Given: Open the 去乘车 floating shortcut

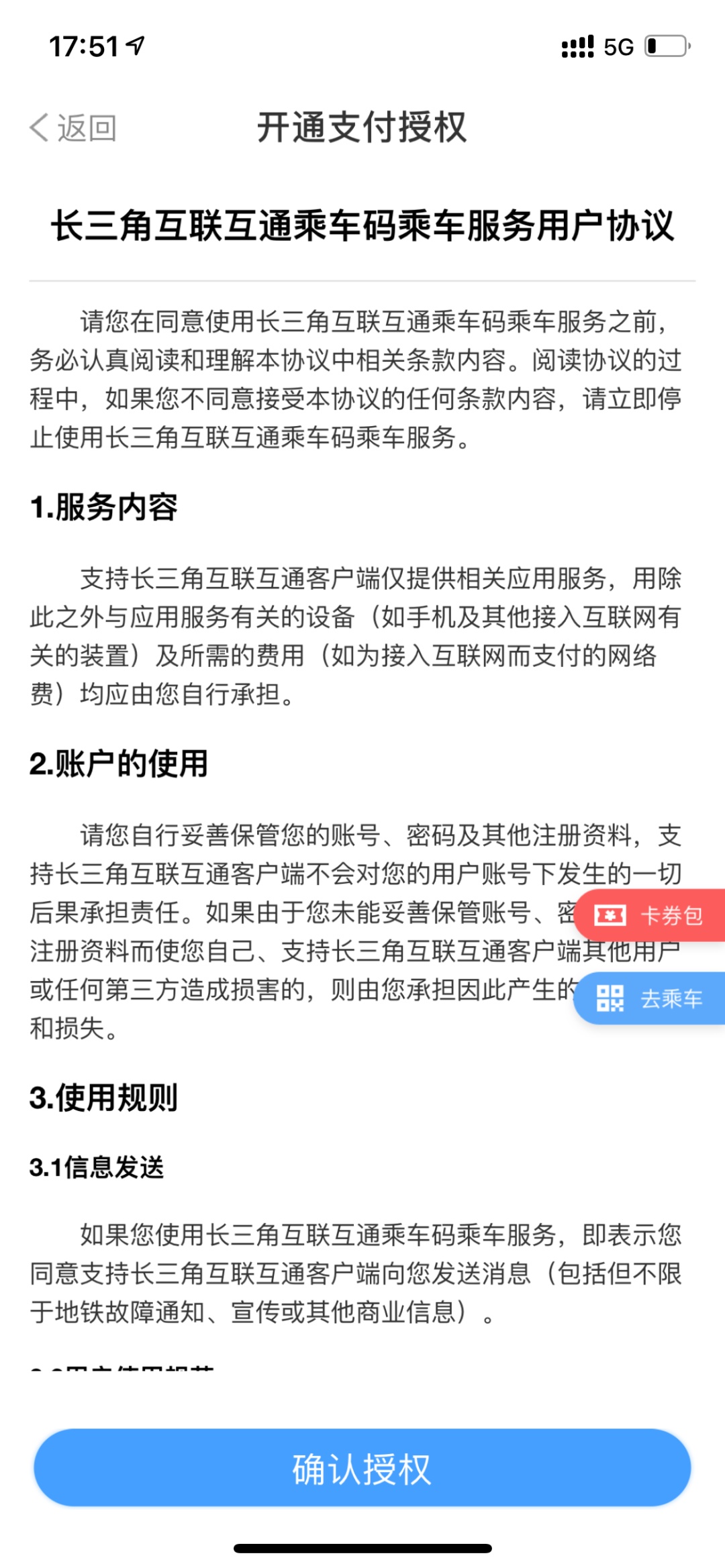Looking at the screenshot, I should pyautogui.click(x=650, y=998).
